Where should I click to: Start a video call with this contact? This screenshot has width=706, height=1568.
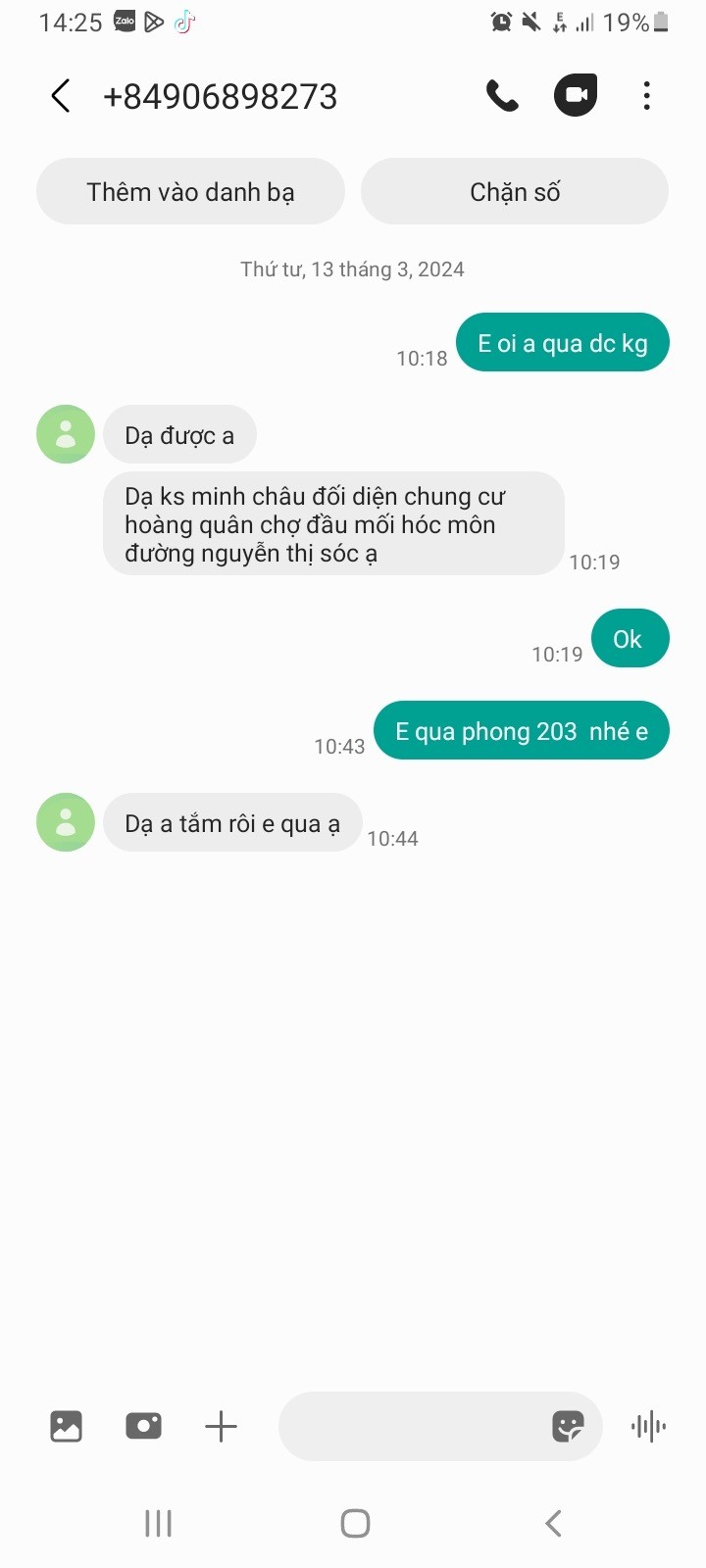click(576, 96)
